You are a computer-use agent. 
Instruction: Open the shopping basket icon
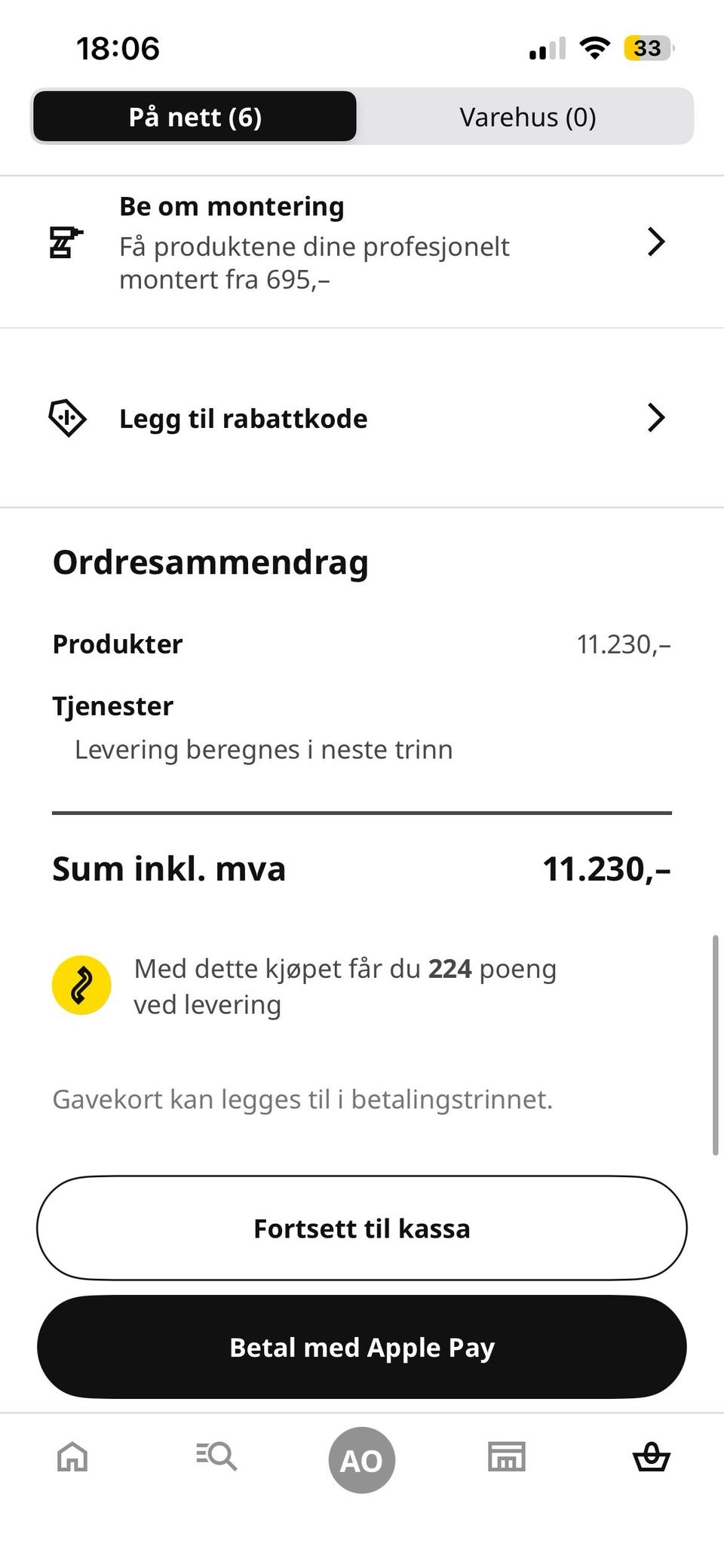click(652, 1457)
